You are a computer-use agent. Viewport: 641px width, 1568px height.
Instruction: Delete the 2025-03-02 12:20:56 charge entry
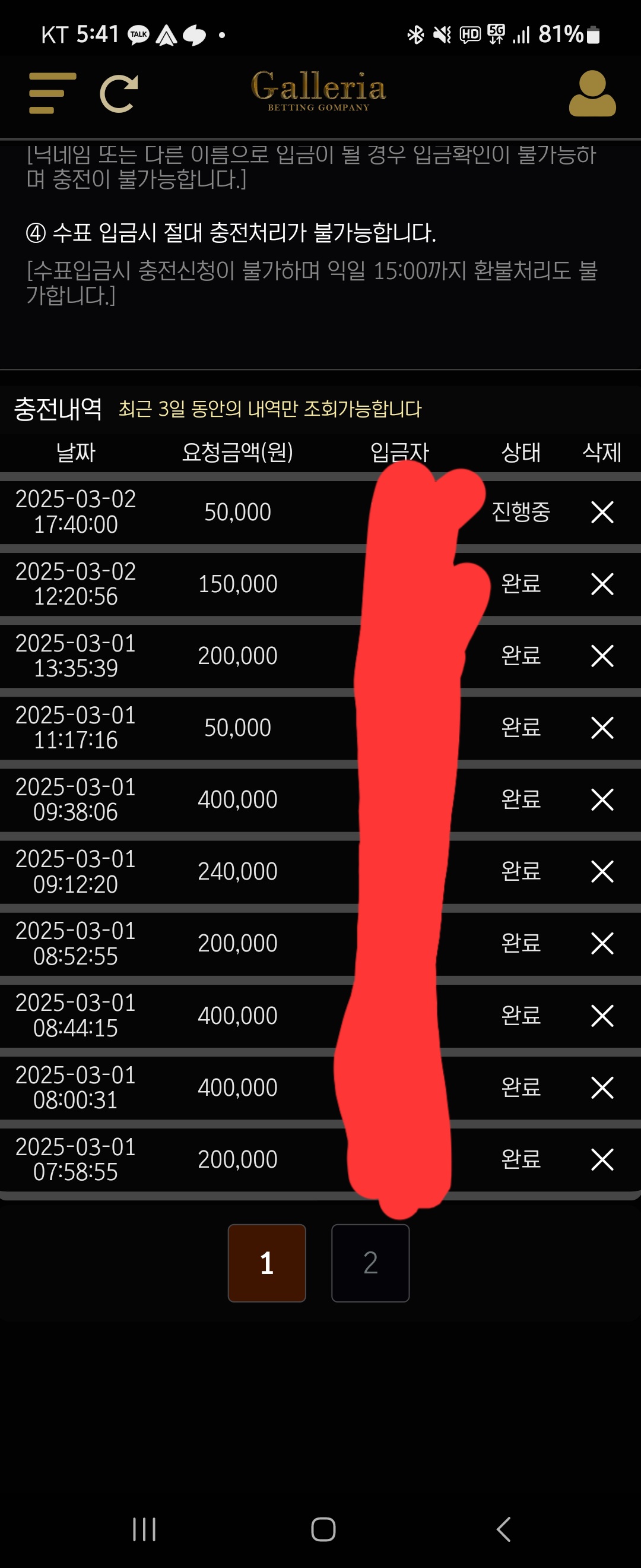pyautogui.click(x=601, y=584)
